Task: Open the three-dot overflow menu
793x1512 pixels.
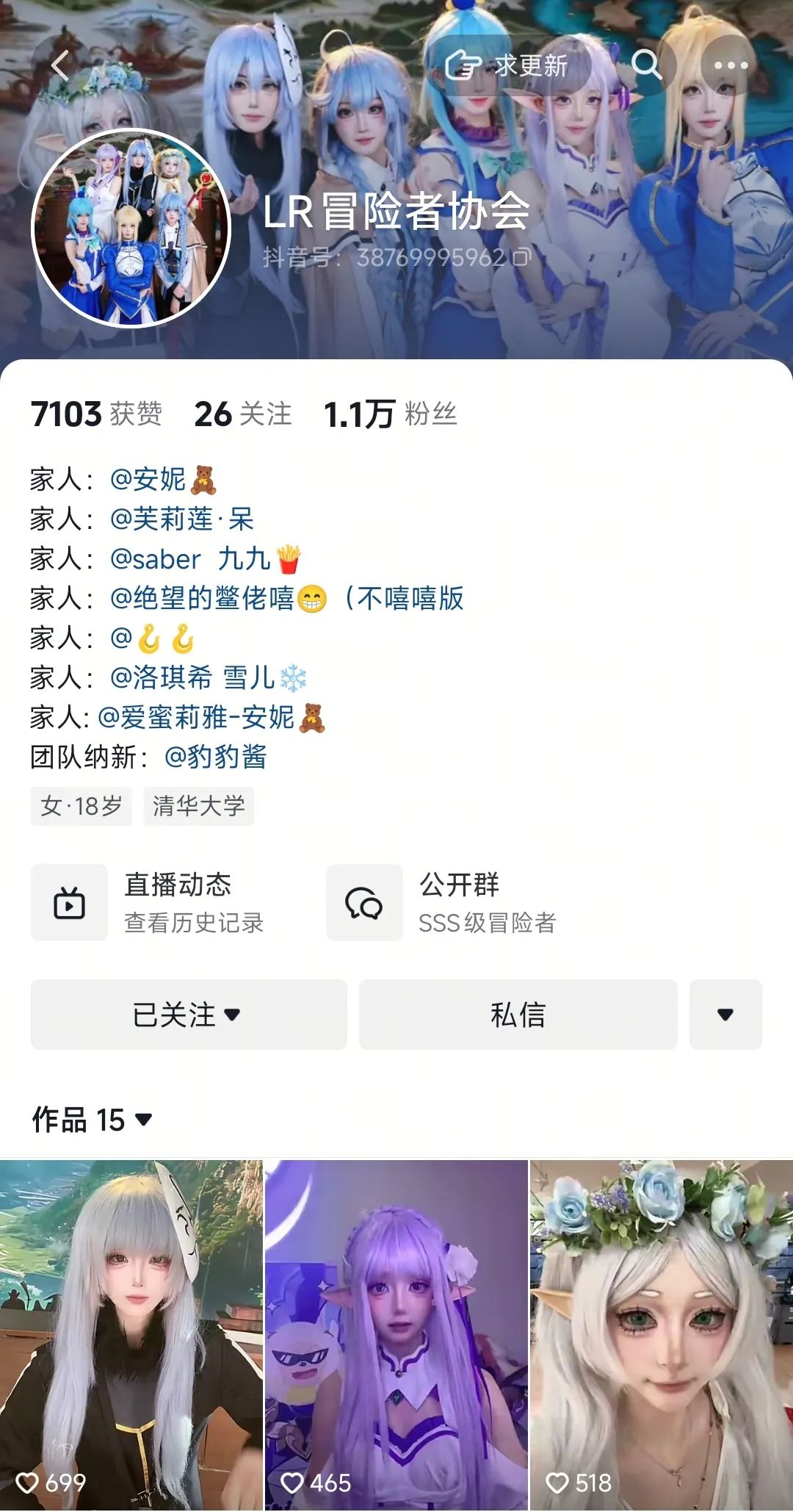Action: (730, 65)
